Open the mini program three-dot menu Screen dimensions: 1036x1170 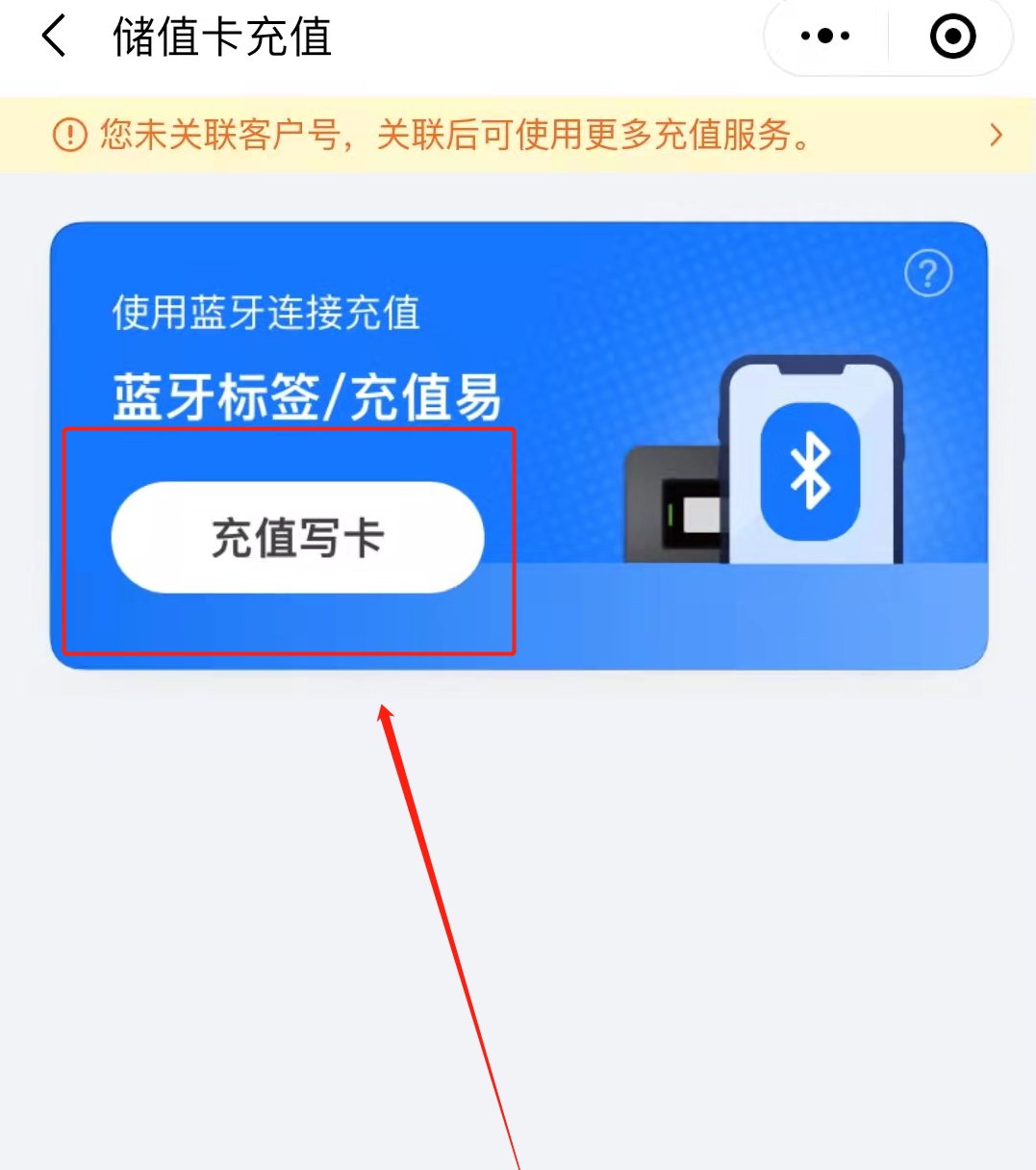coord(825,37)
